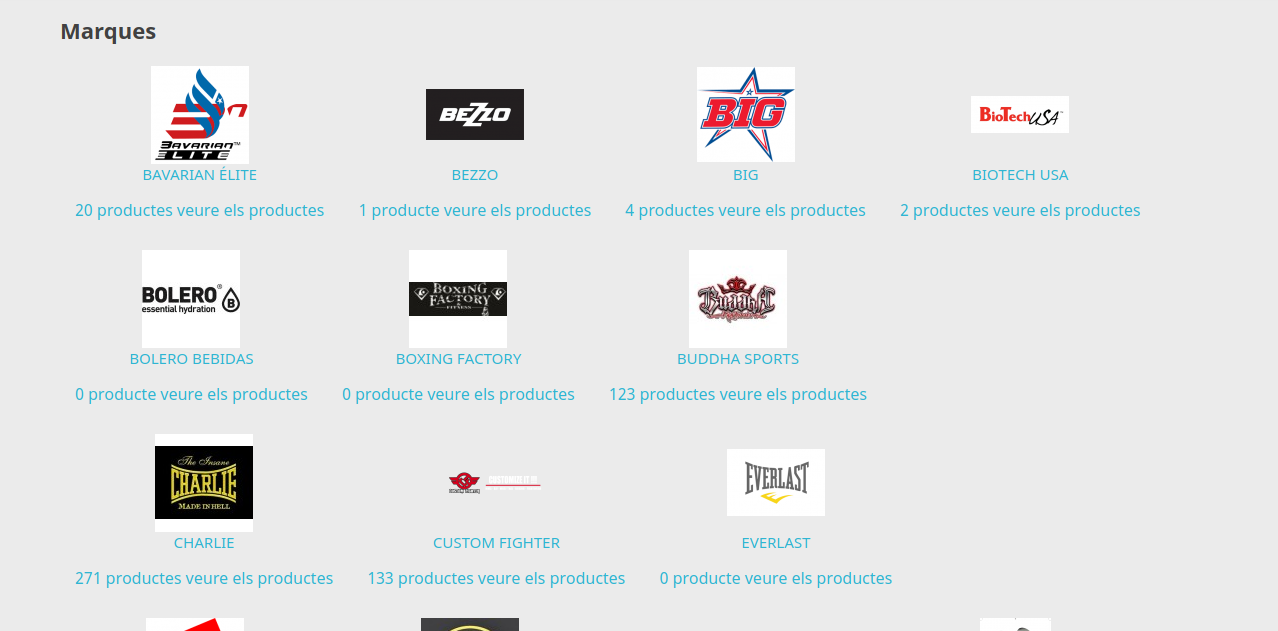Image resolution: width=1278 pixels, height=631 pixels.
Task: View products link under EVERLAST
Action: 775,579
